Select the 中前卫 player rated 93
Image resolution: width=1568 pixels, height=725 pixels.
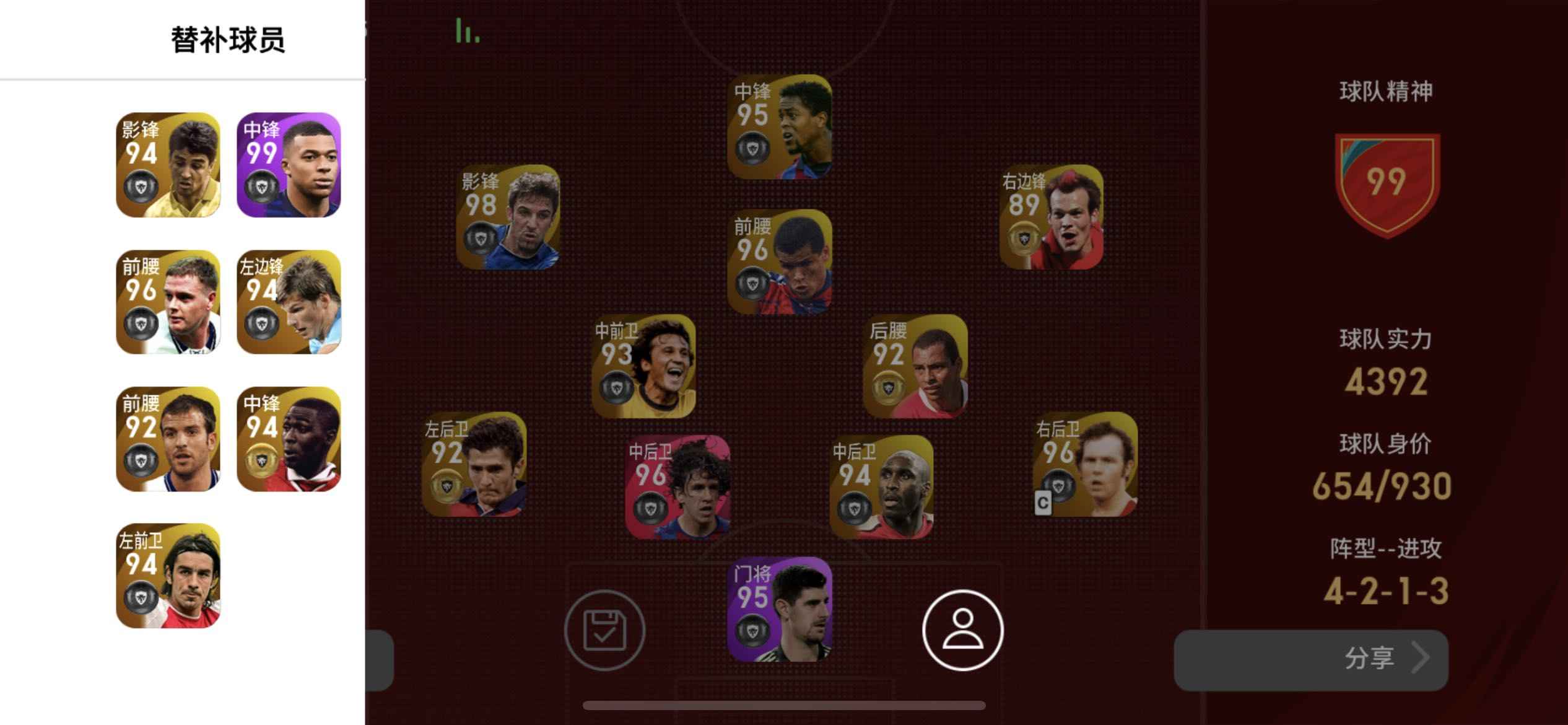tap(643, 366)
